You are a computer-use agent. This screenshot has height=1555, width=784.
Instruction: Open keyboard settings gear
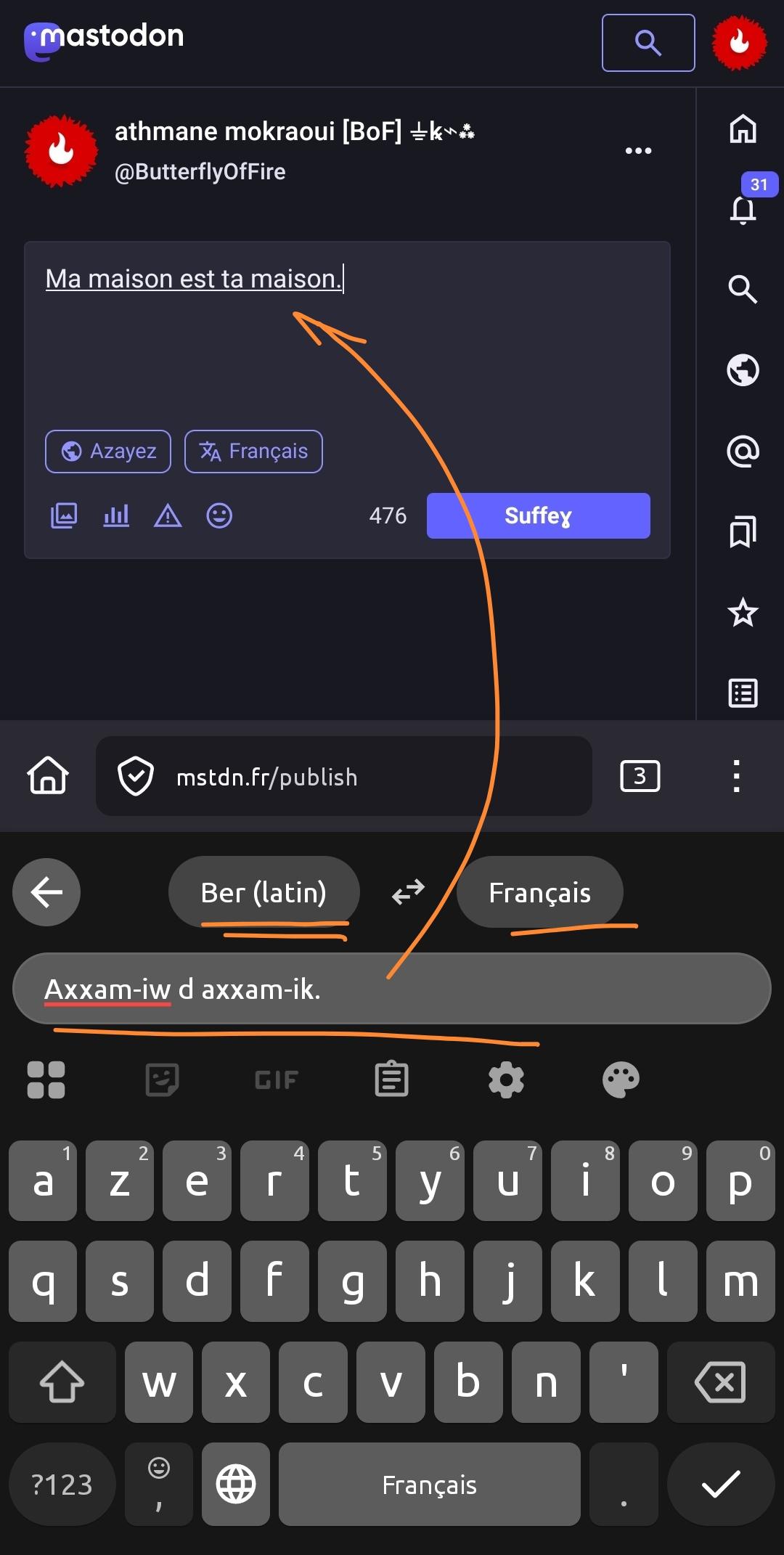coord(506,1079)
